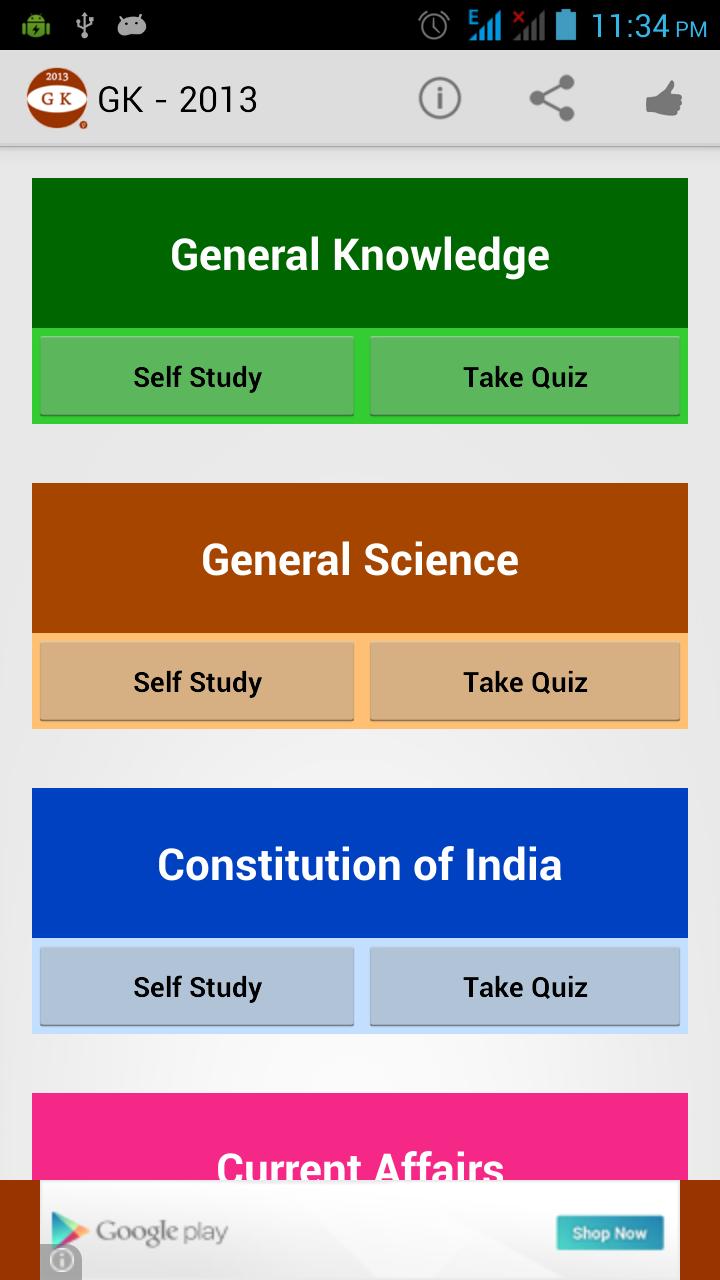Start Take Quiz for Constitution of India
720x1280 pixels.
coord(524,987)
